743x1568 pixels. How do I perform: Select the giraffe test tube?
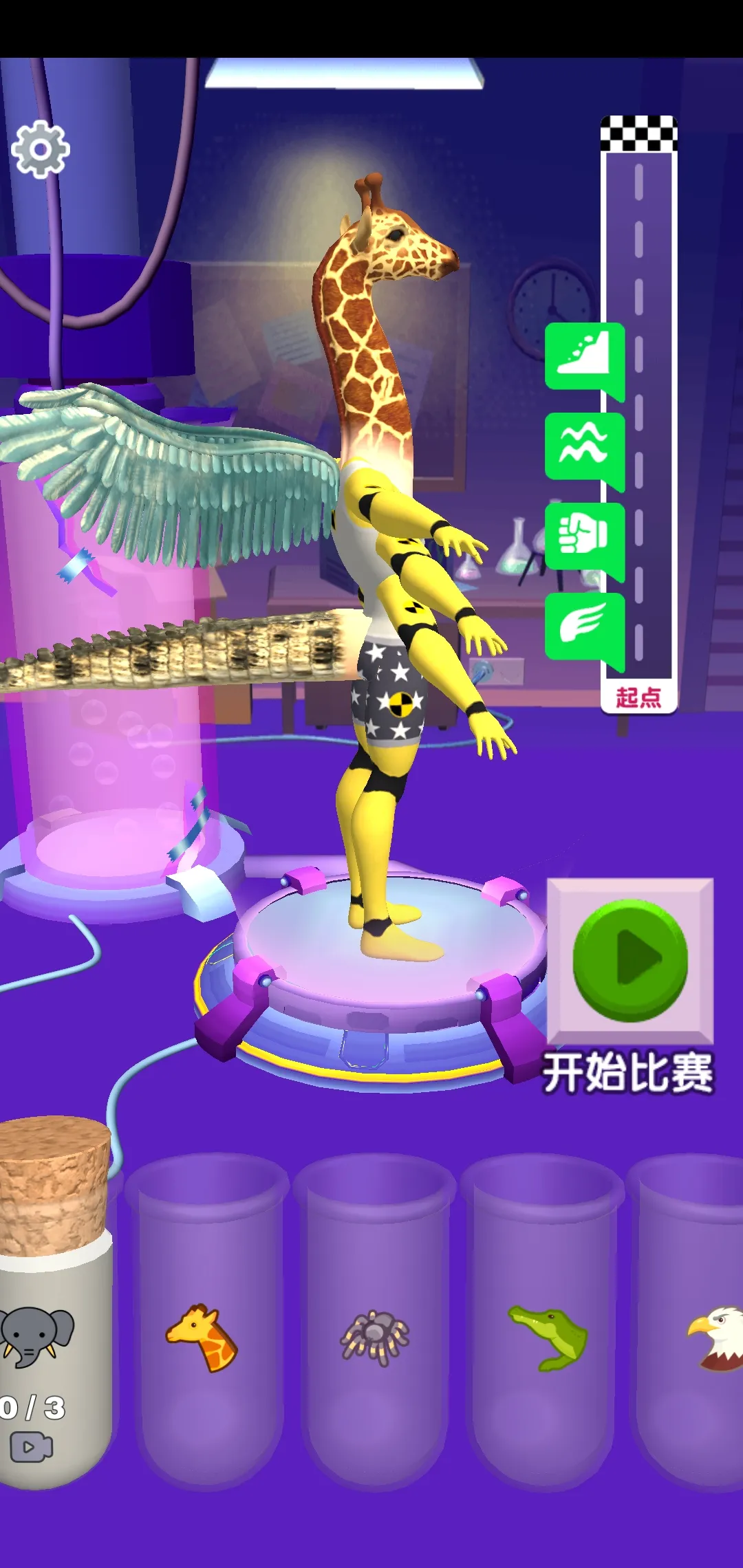point(204,1338)
